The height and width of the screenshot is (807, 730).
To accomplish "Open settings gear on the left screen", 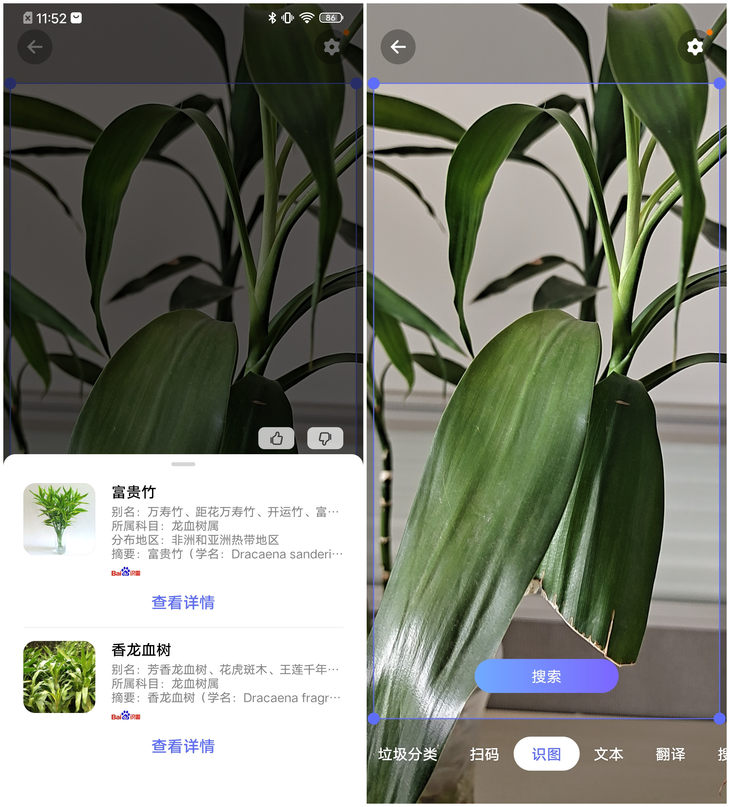I will (x=332, y=46).
